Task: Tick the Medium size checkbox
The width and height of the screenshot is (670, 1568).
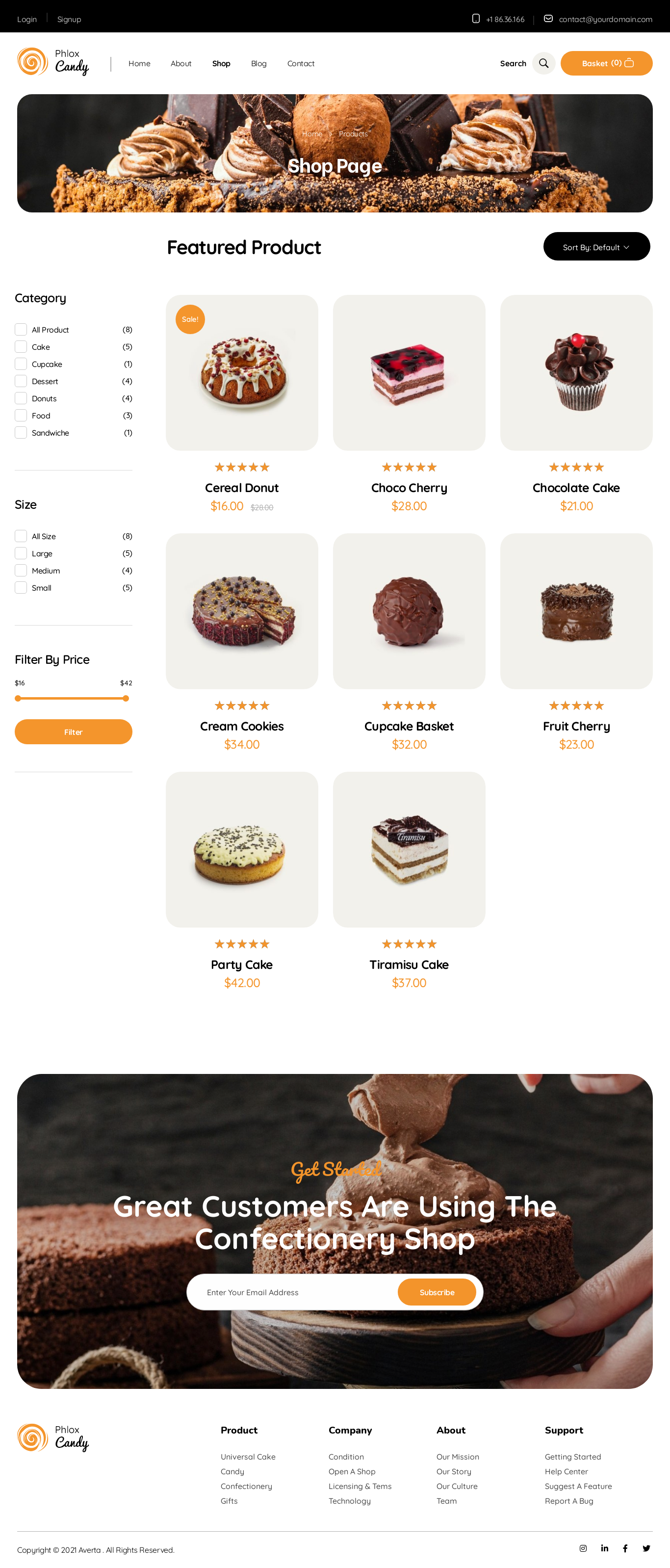Action: (21, 571)
